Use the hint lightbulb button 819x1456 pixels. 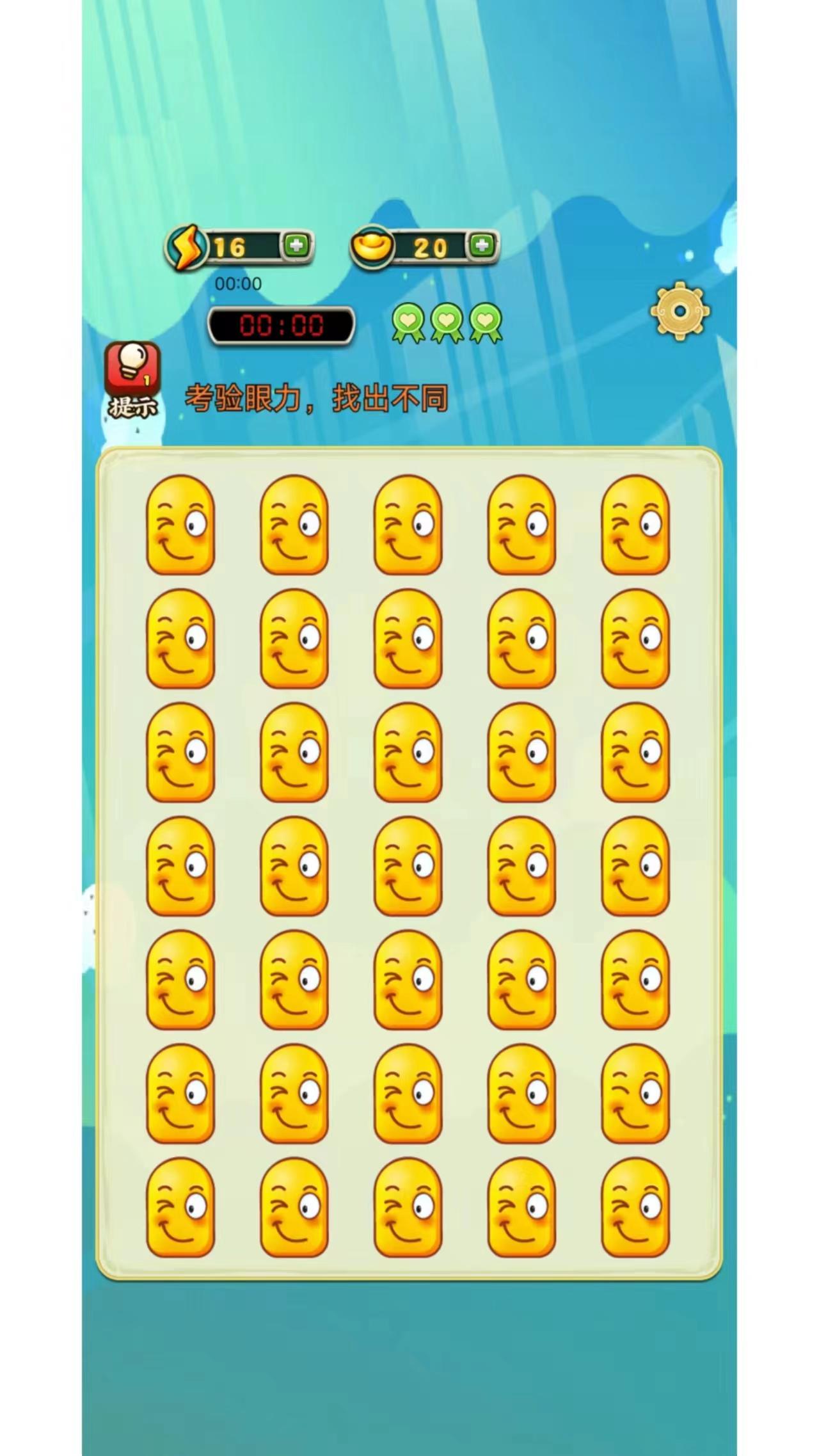tap(132, 369)
